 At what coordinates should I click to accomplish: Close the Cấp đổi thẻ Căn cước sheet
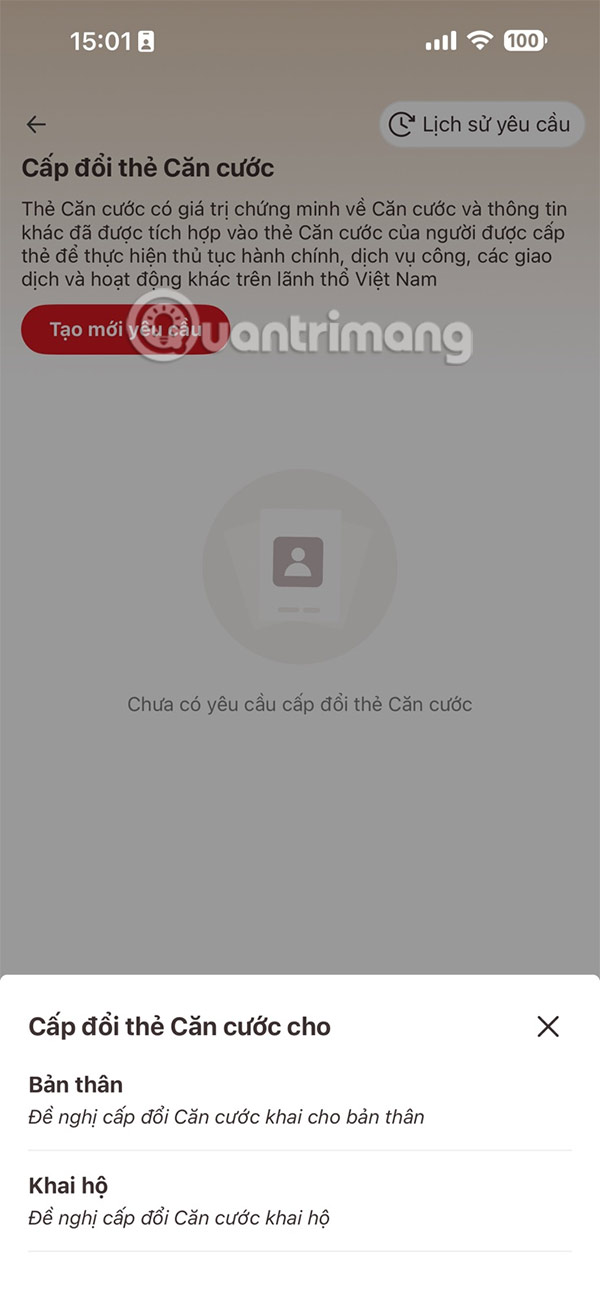pyautogui.click(x=547, y=1026)
